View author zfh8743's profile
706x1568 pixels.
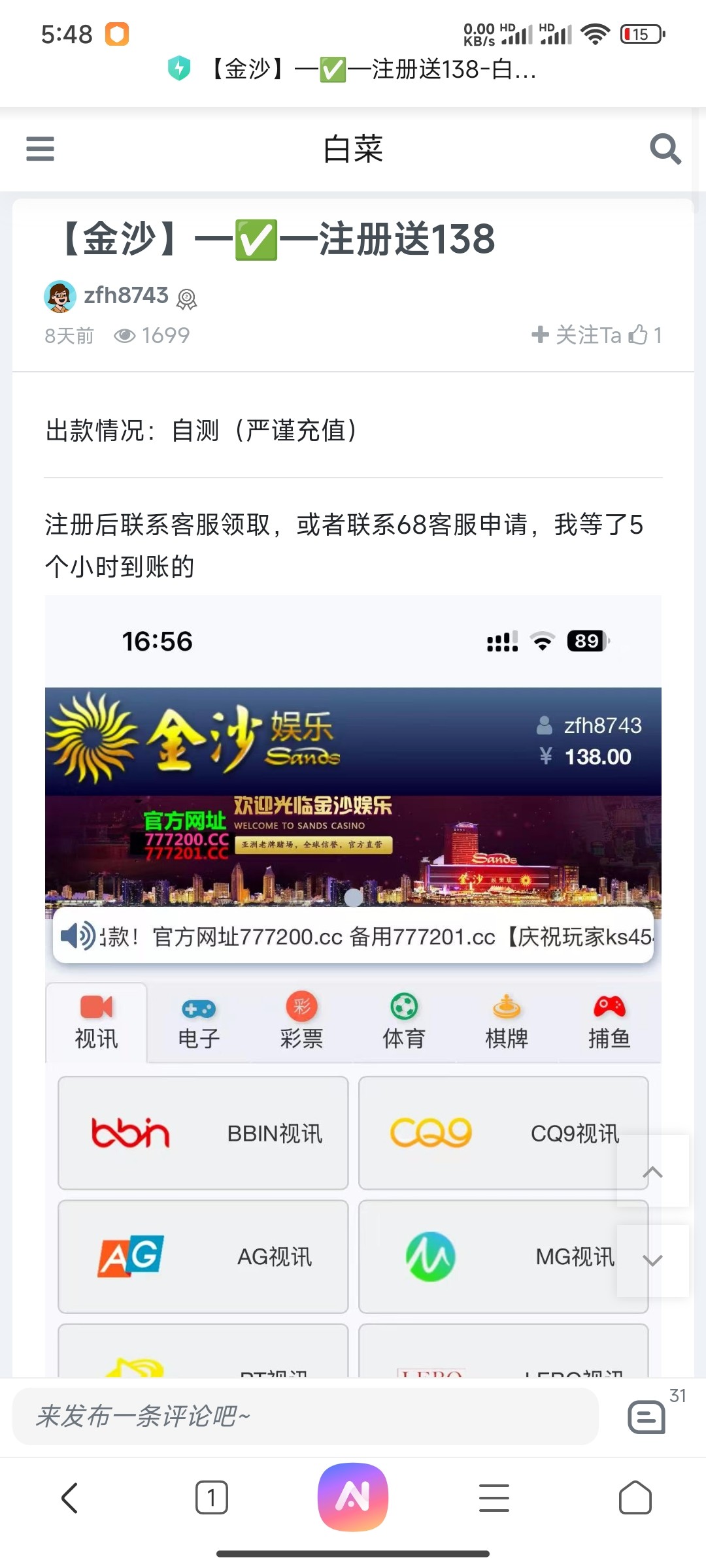click(126, 296)
